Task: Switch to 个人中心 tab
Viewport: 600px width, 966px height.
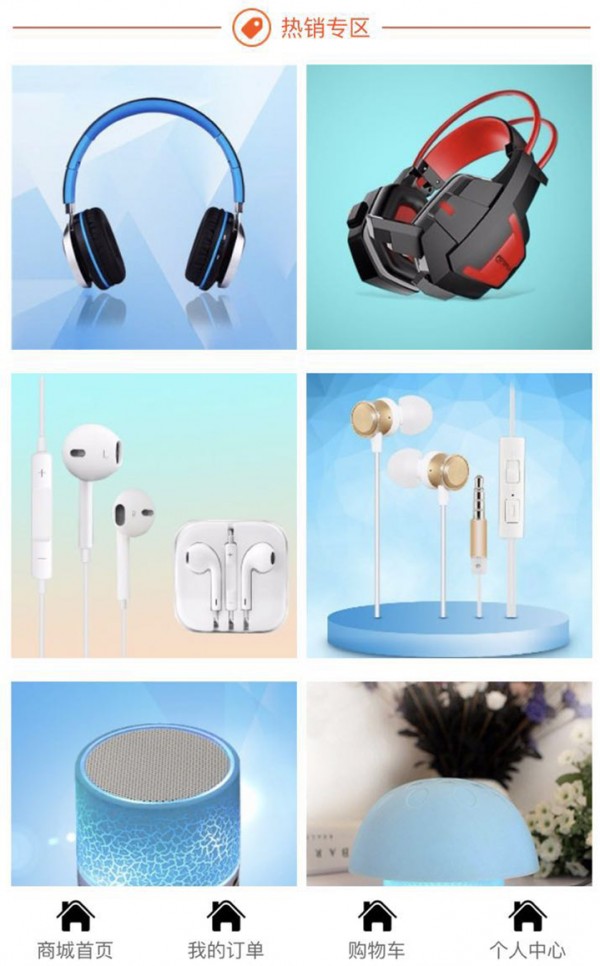Action: point(527,930)
